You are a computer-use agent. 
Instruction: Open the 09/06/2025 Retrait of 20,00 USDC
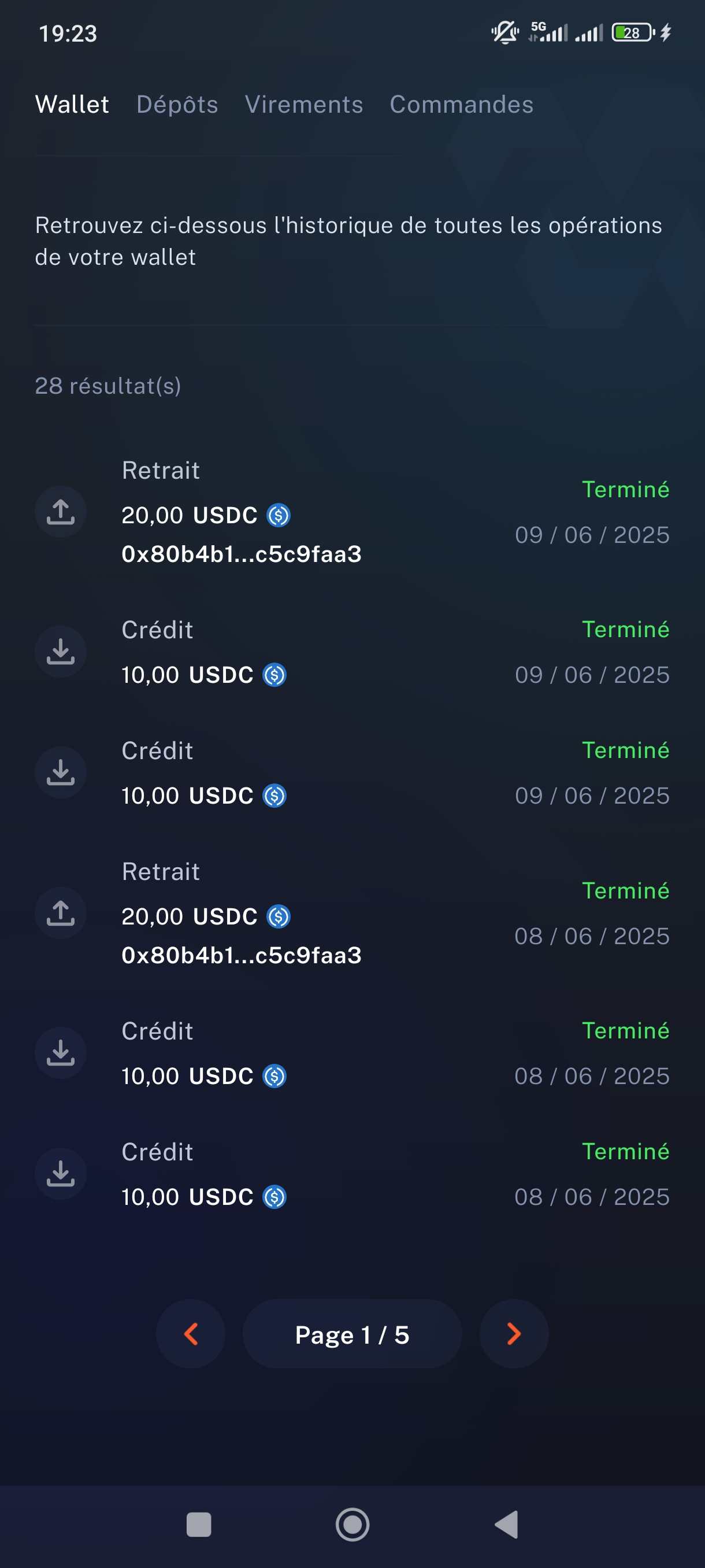352,512
